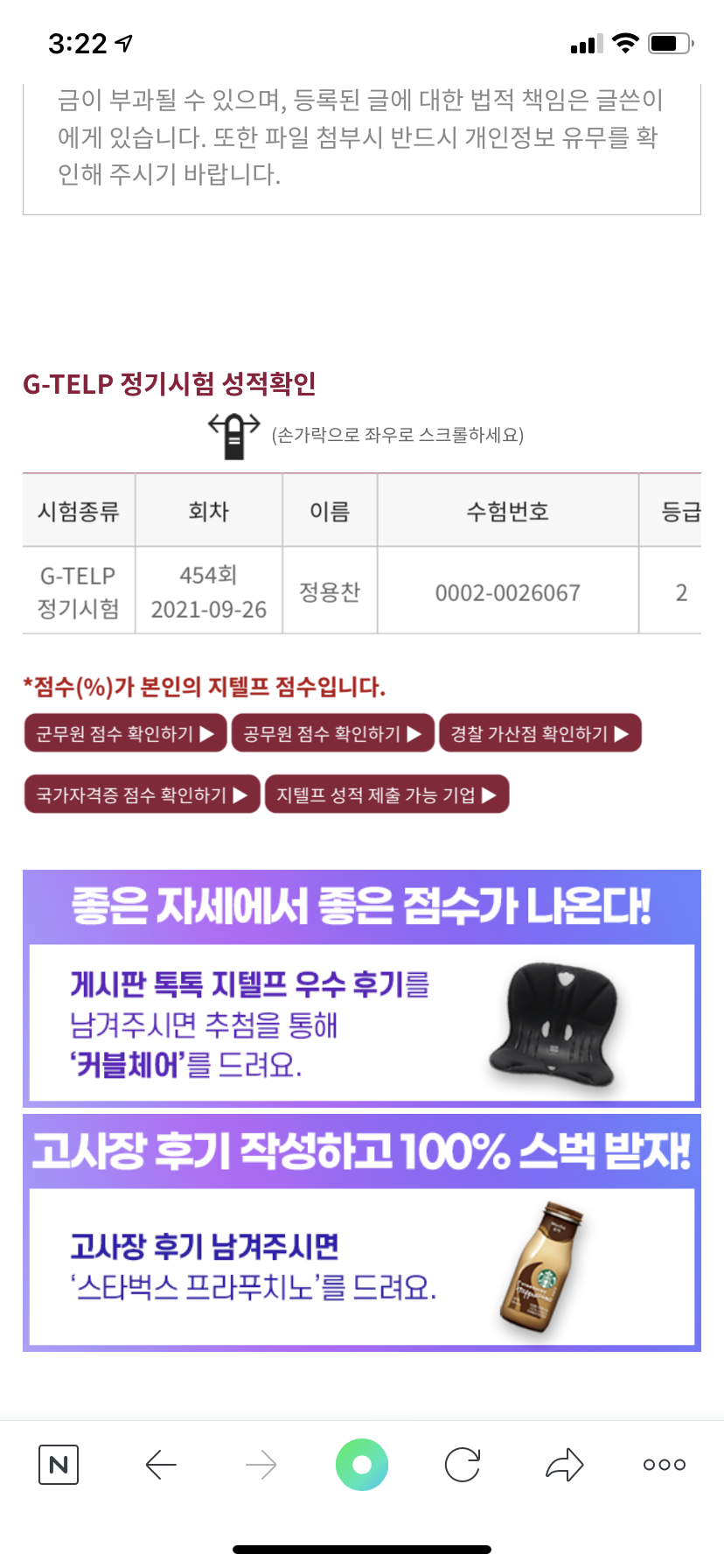Open the 스타벅스 프라푸치노 review banner
Image resolution: width=724 pixels, height=1568 pixels.
[362, 1232]
